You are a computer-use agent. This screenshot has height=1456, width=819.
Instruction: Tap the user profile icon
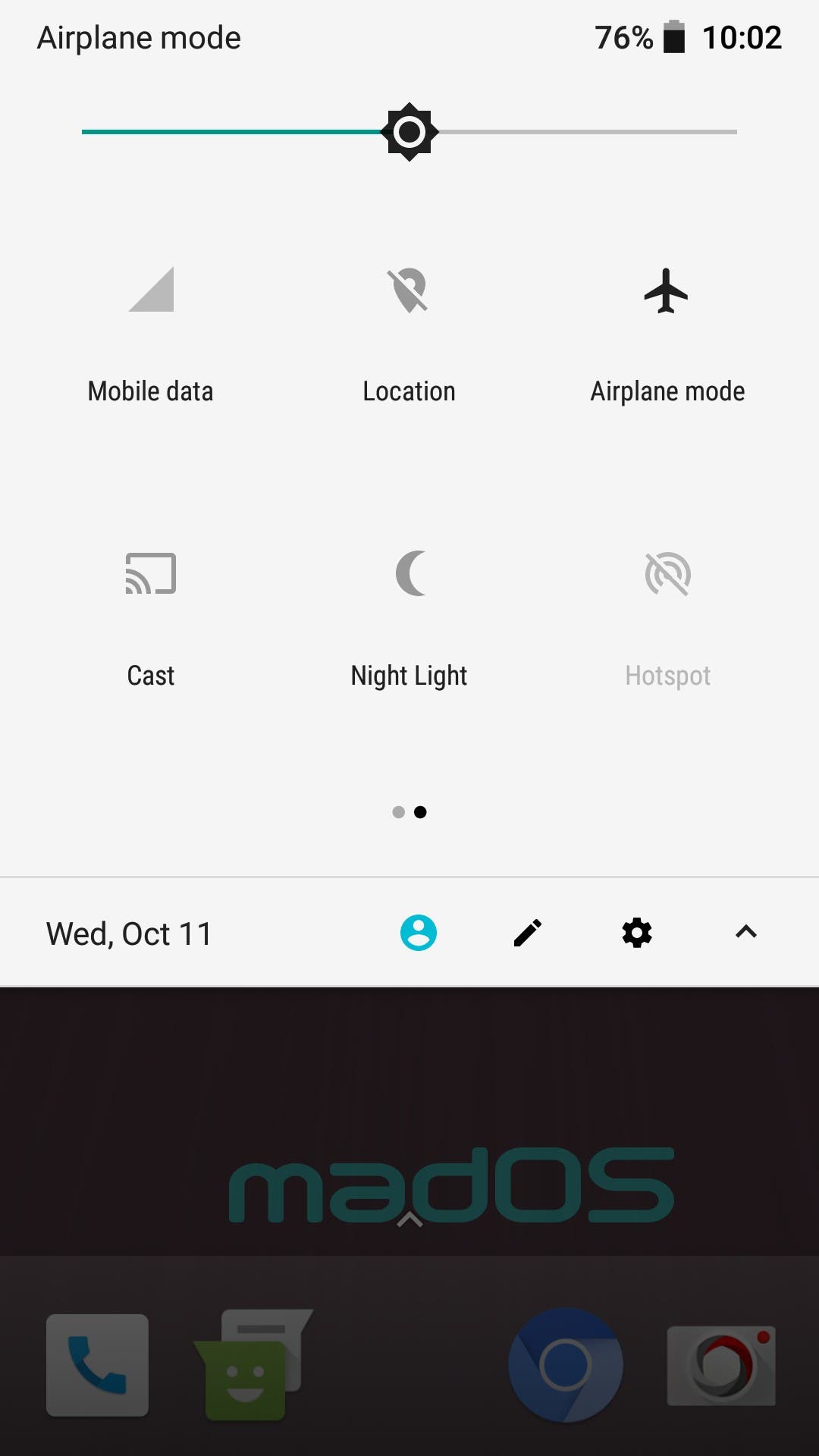(419, 933)
